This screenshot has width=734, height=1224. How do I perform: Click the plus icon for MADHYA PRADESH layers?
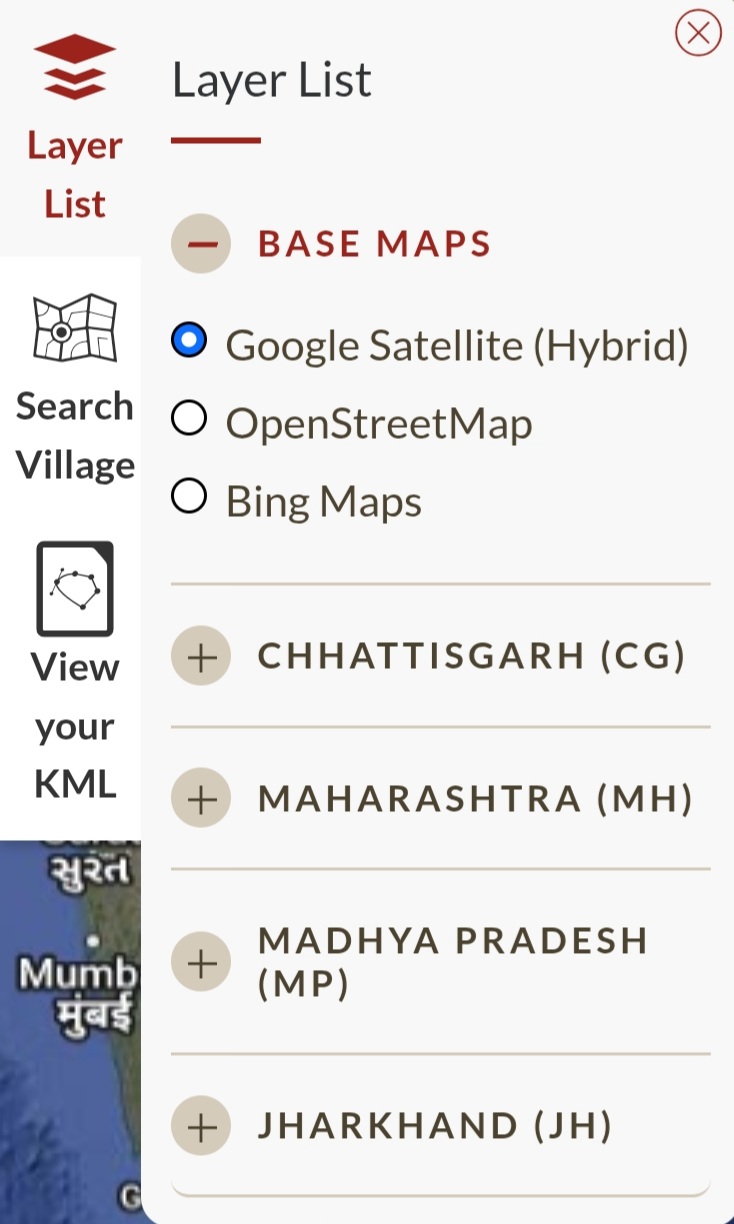201,962
